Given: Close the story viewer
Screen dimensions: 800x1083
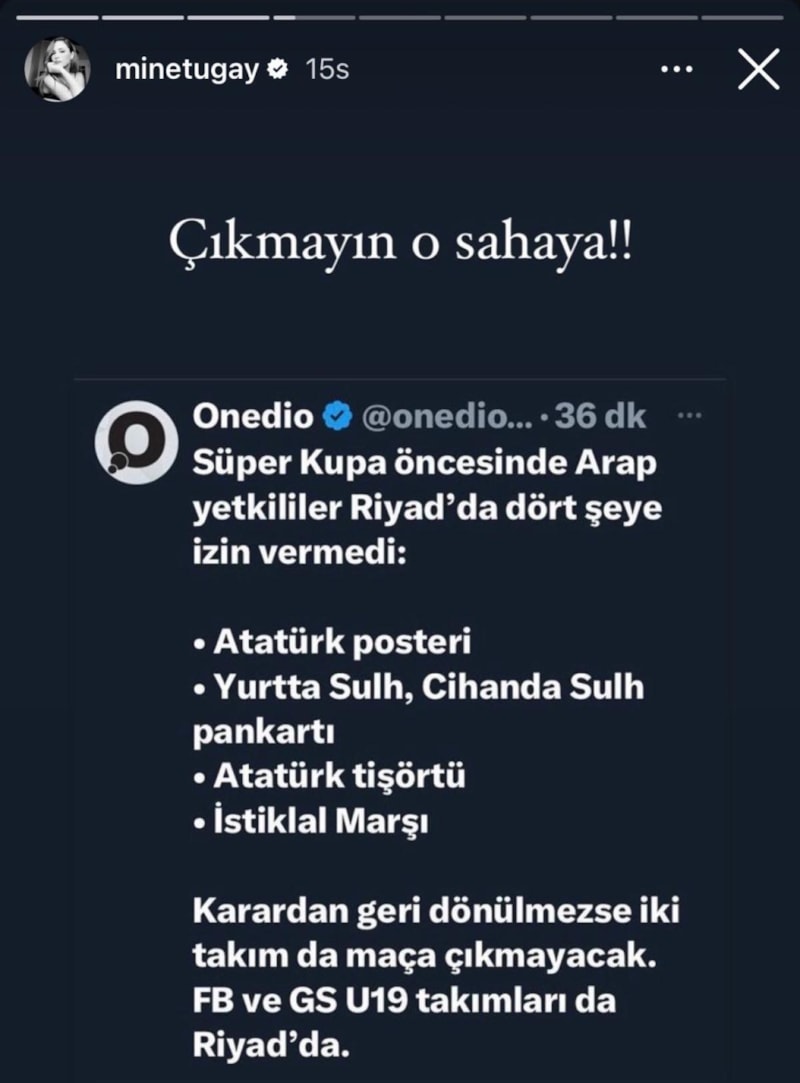Looking at the screenshot, I should 757,70.
